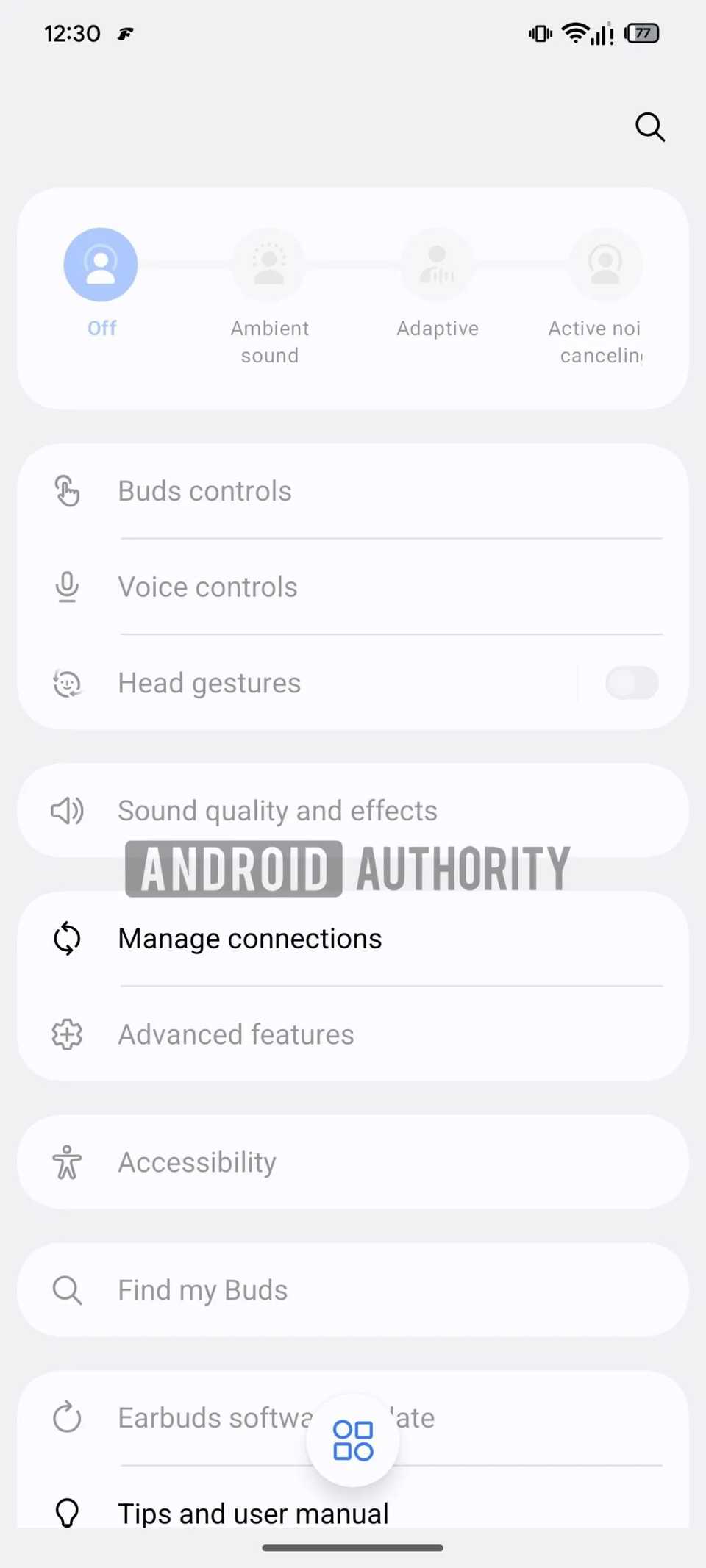Choose Ambient sound mode

point(268,264)
